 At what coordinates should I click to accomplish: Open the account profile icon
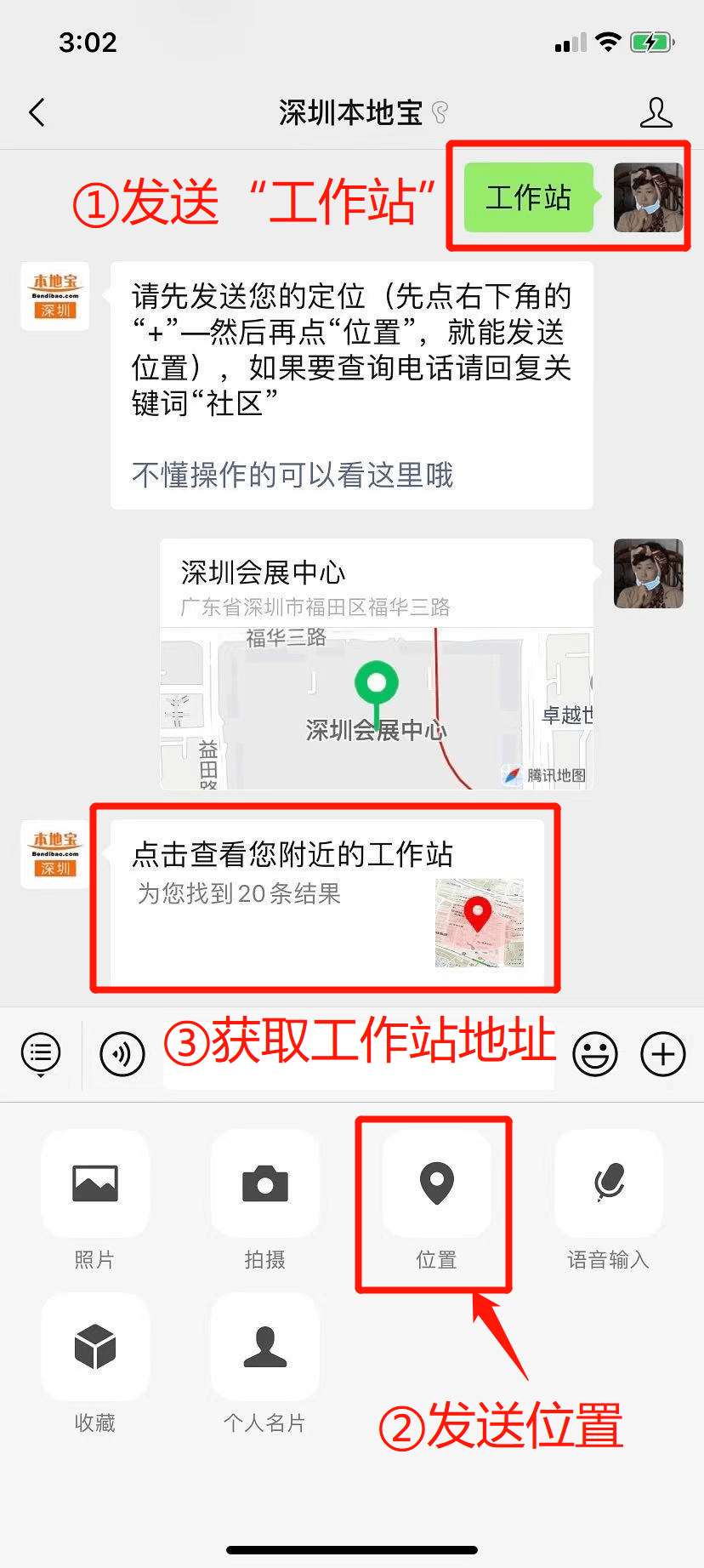pyautogui.click(x=656, y=112)
